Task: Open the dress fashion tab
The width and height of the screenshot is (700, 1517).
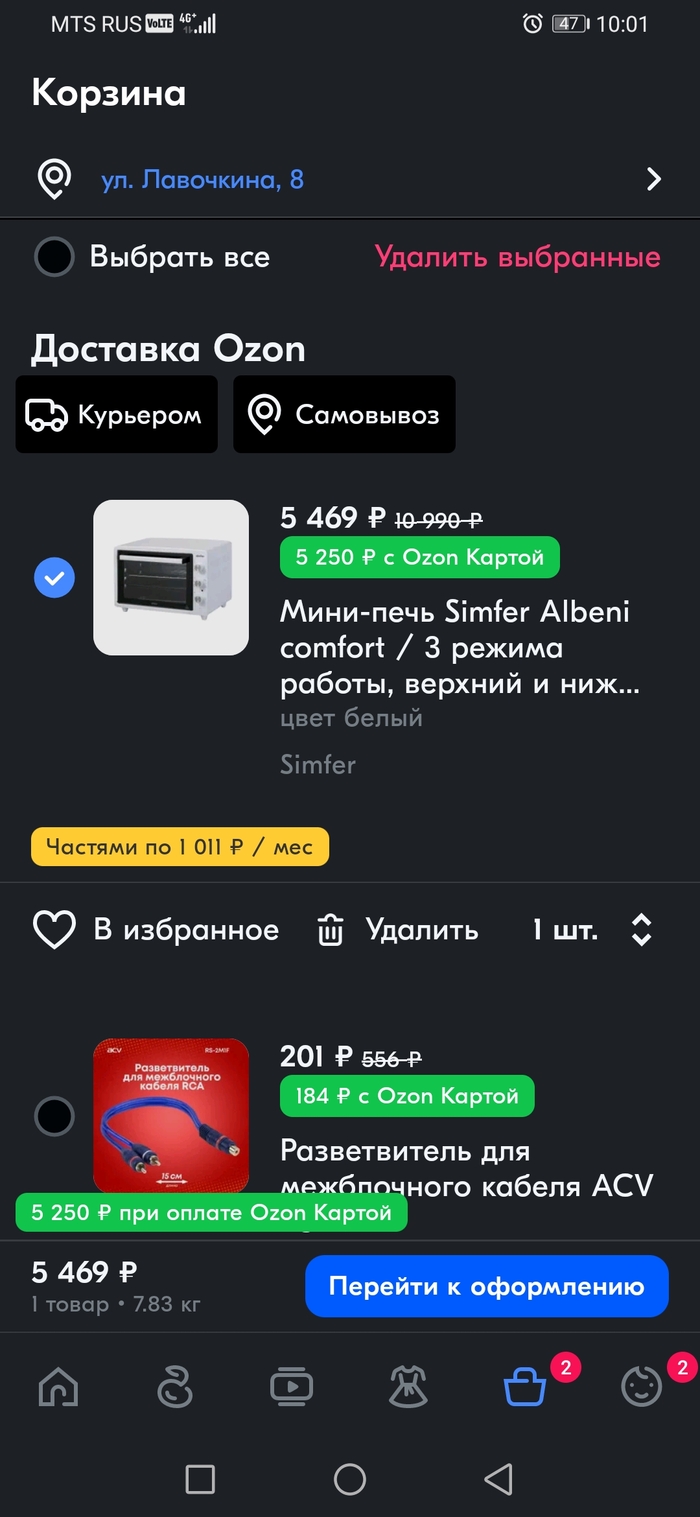Action: [x=408, y=1387]
